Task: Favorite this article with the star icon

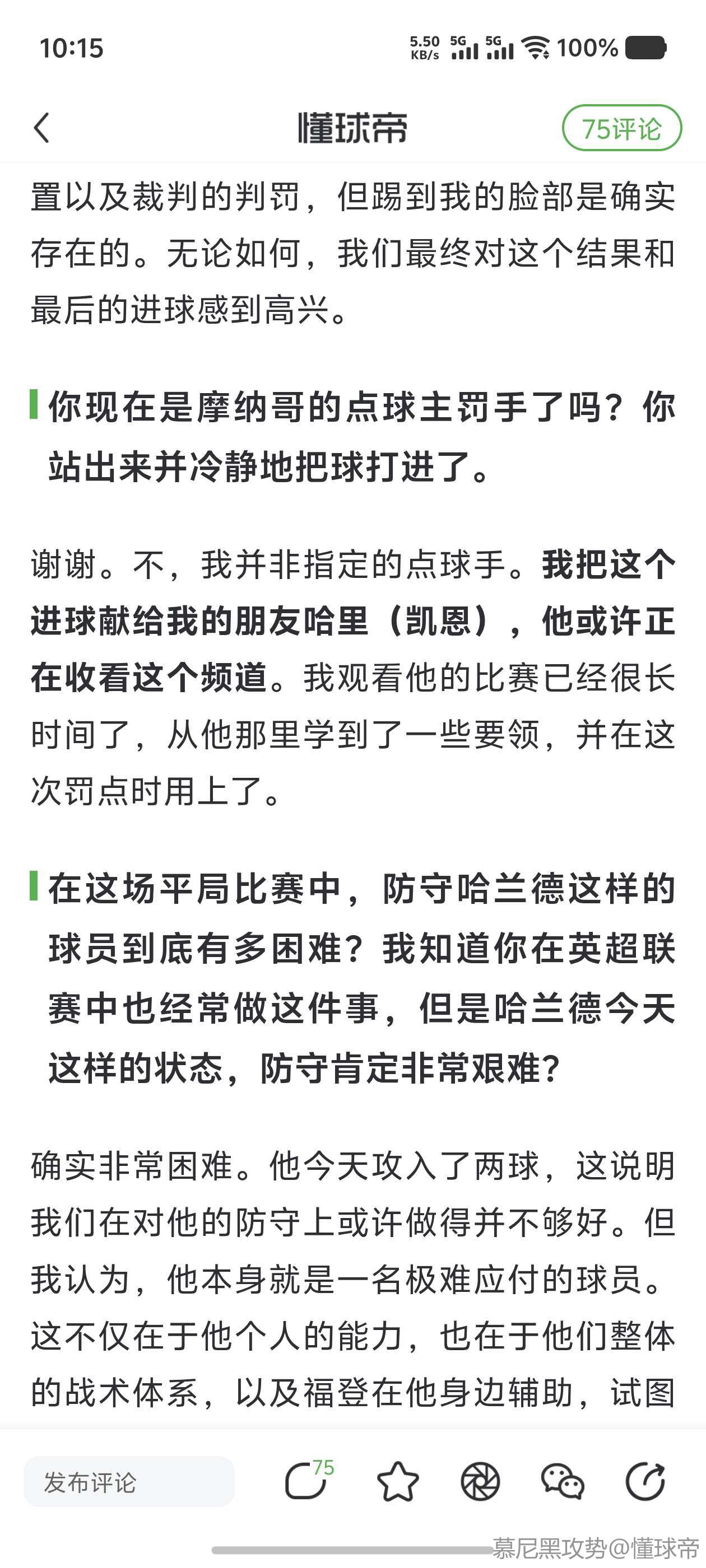Action: pyautogui.click(x=398, y=1481)
